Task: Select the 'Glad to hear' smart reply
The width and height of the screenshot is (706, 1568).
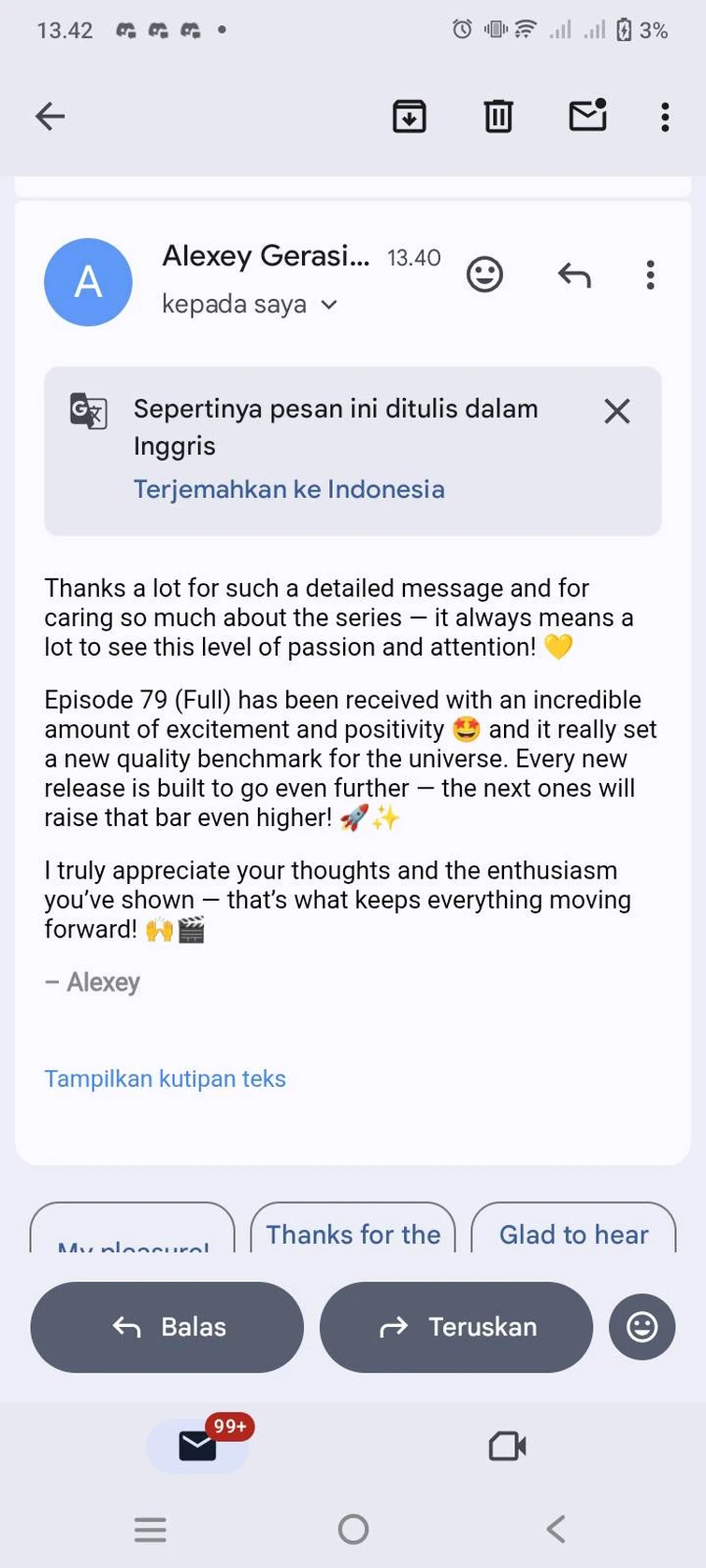Action: click(x=574, y=1234)
